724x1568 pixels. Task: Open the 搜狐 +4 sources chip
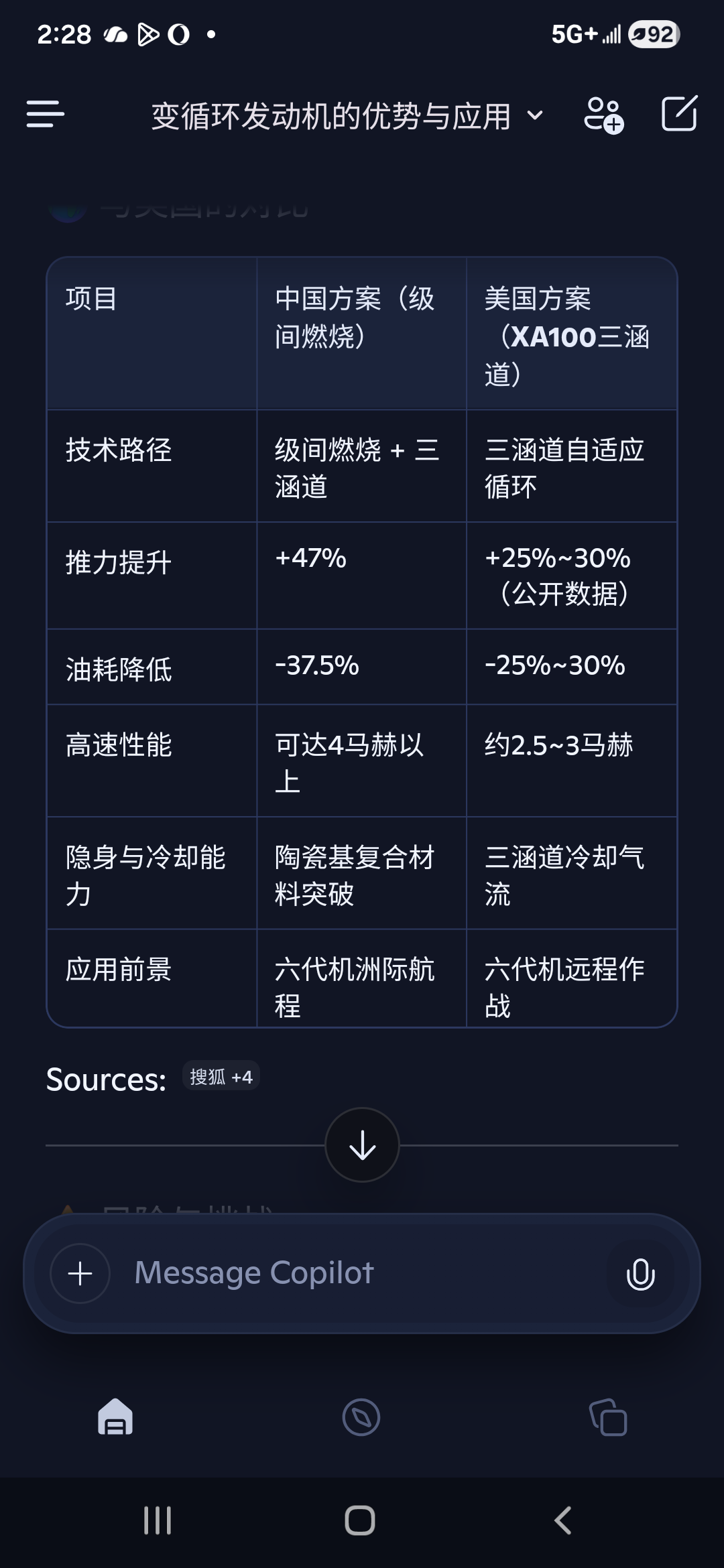221,1077
